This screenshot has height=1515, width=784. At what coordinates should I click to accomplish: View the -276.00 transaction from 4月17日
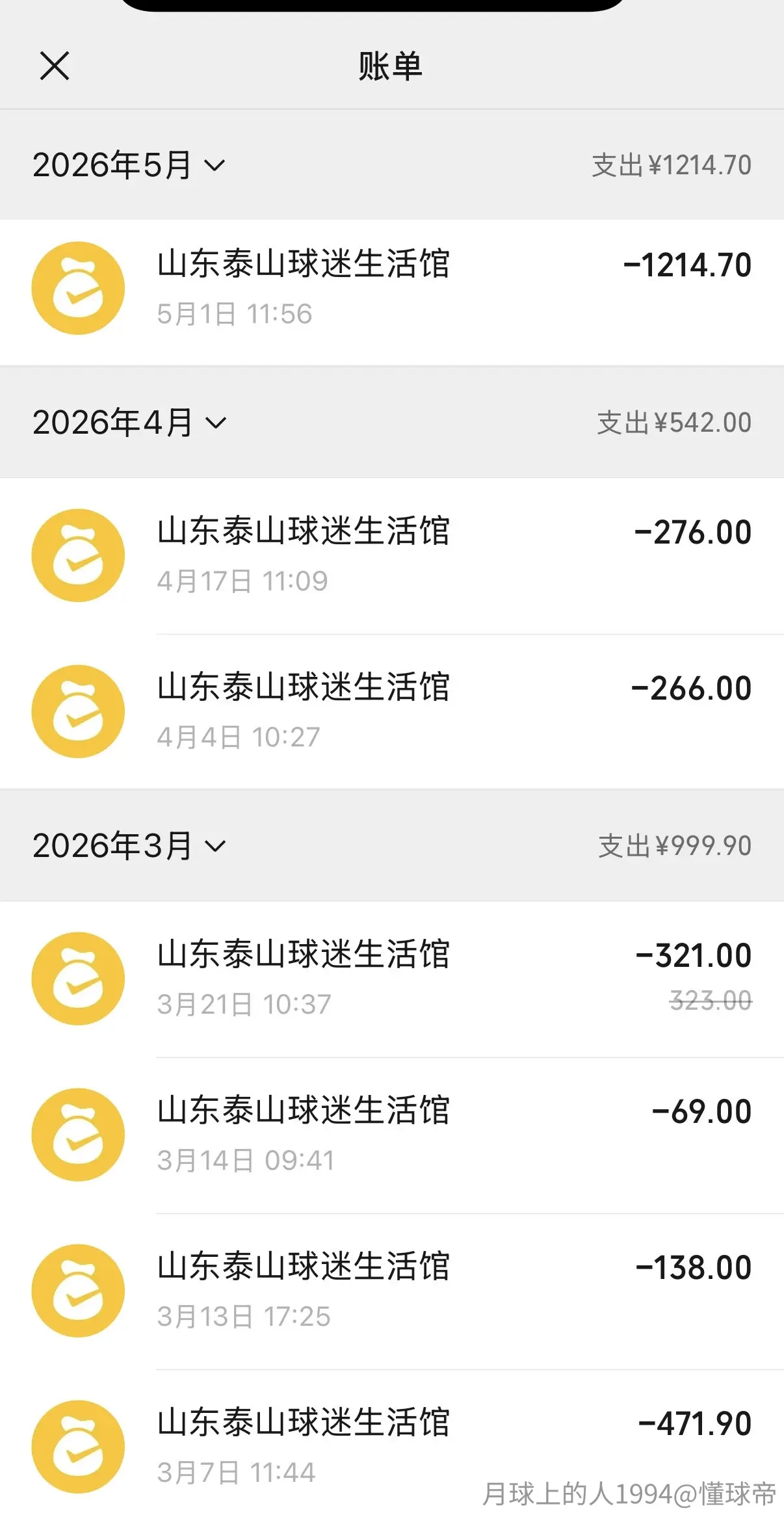coord(392,557)
